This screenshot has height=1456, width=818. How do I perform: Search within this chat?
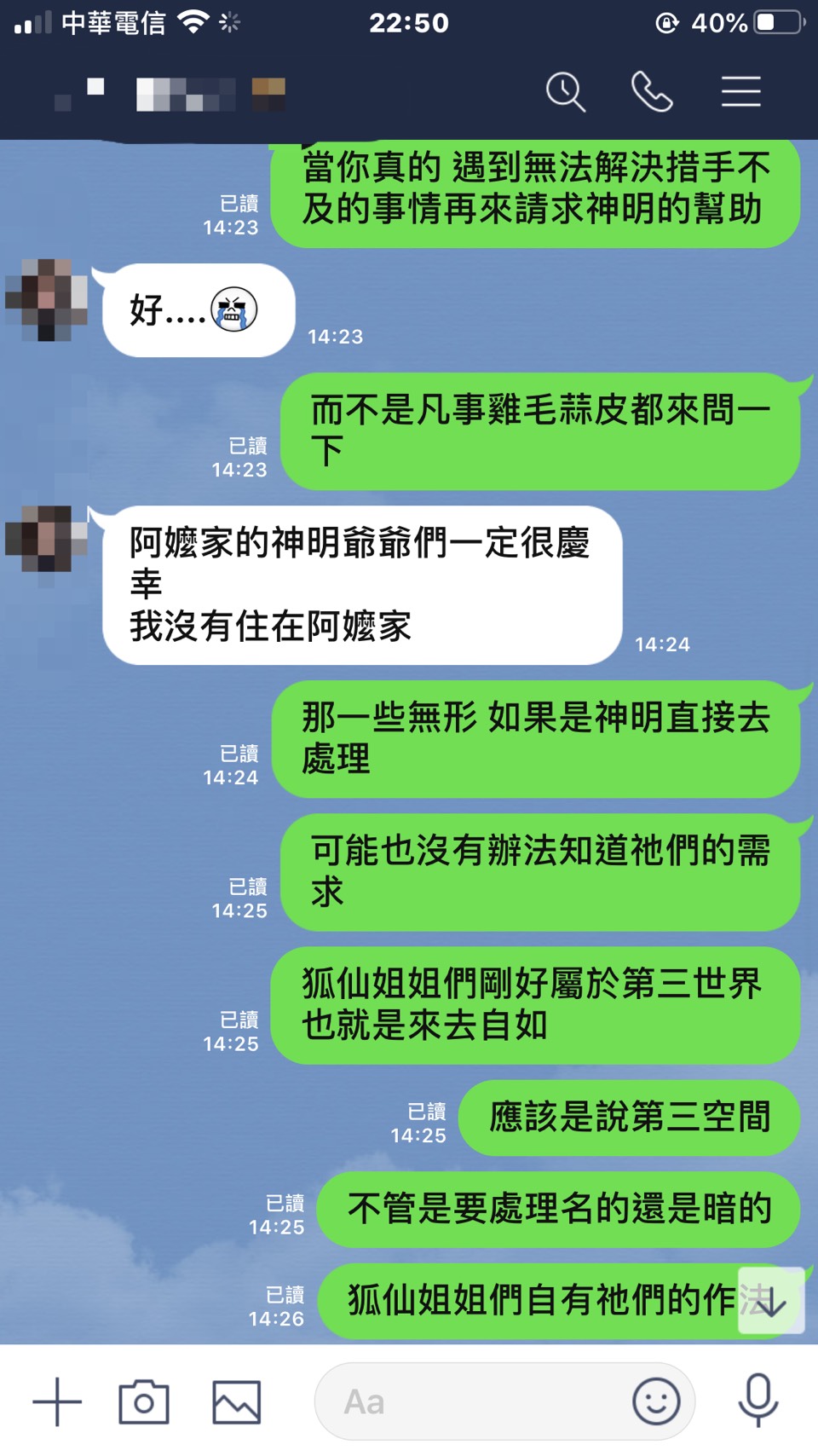pos(566,91)
